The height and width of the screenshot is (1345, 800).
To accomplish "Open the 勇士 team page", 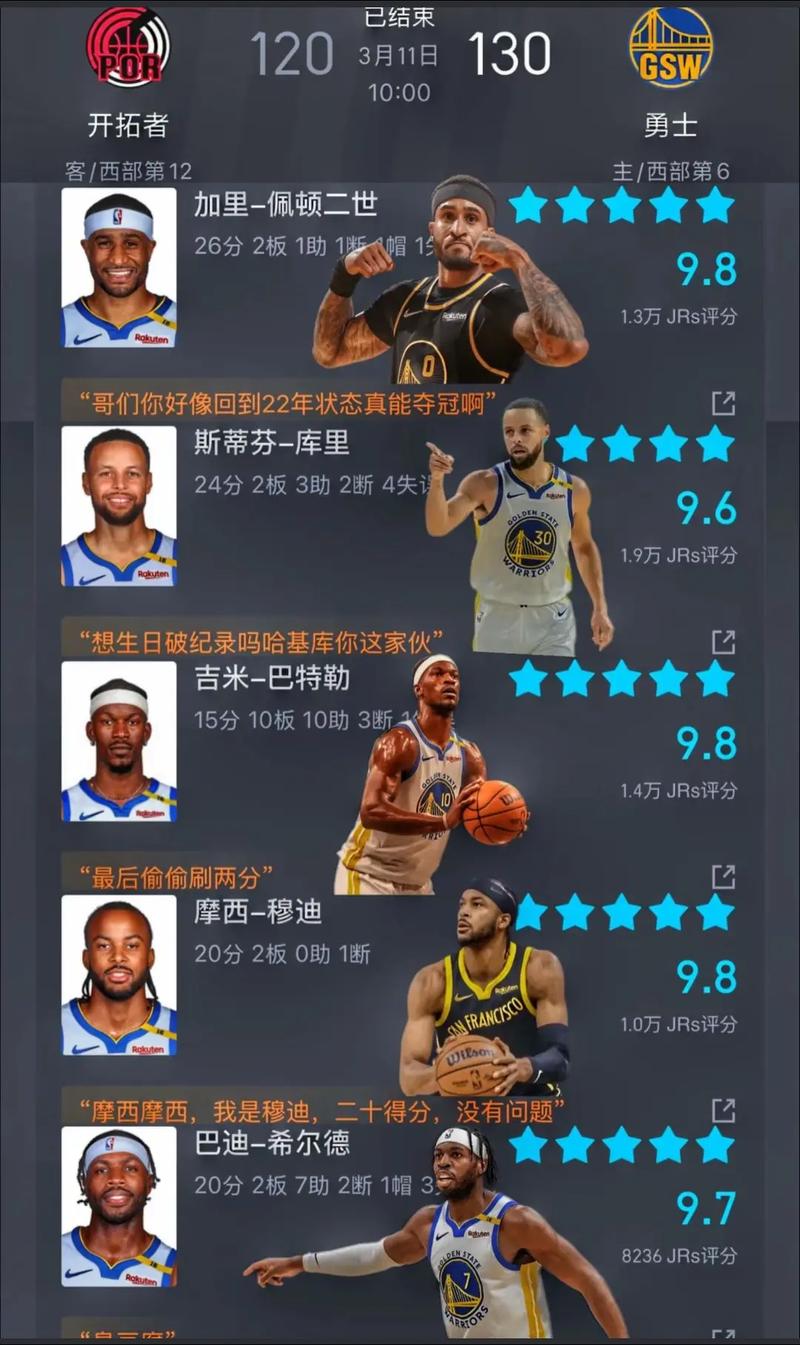I will [x=670, y=122].
